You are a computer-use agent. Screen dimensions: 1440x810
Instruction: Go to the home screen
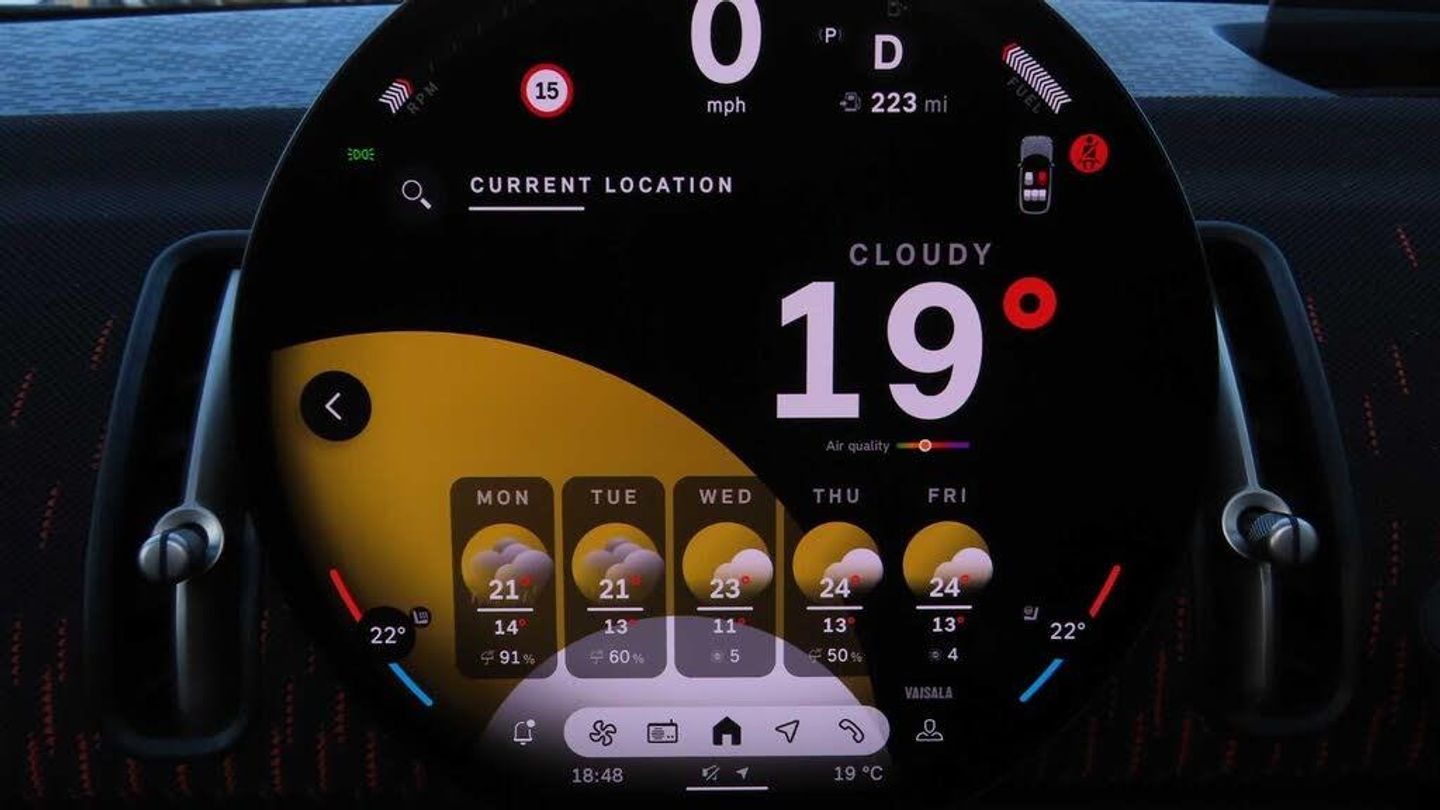(726, 732)
